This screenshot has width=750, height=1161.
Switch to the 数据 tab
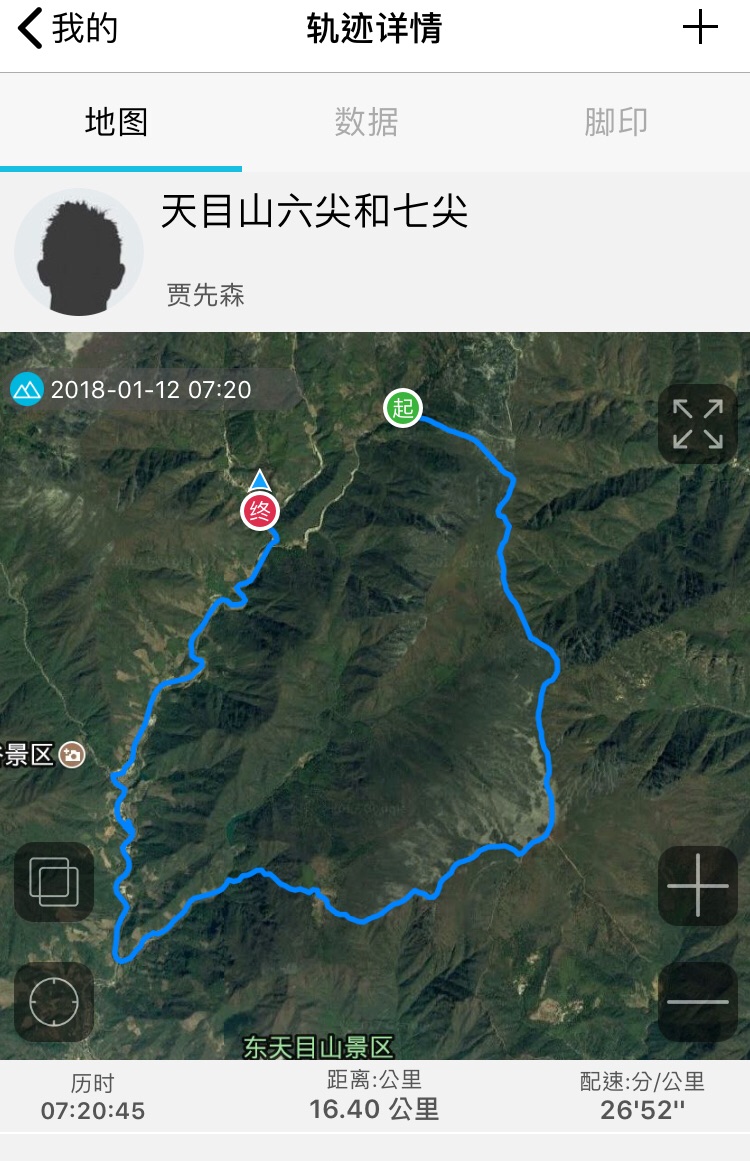coord(366,122)
